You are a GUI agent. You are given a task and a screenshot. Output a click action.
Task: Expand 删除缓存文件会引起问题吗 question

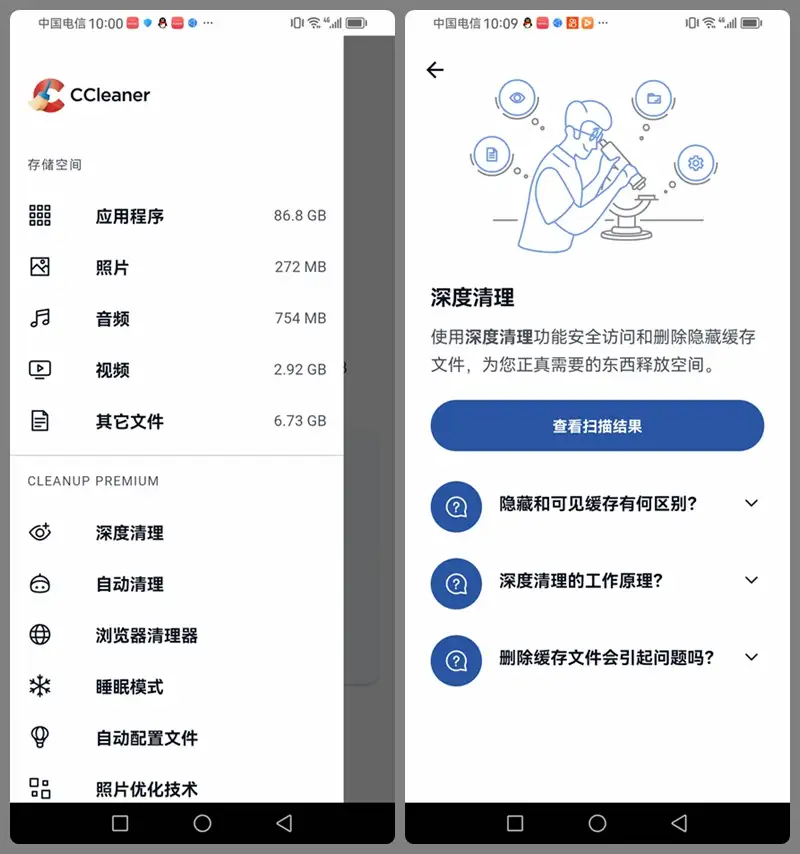tap(597, 658)
